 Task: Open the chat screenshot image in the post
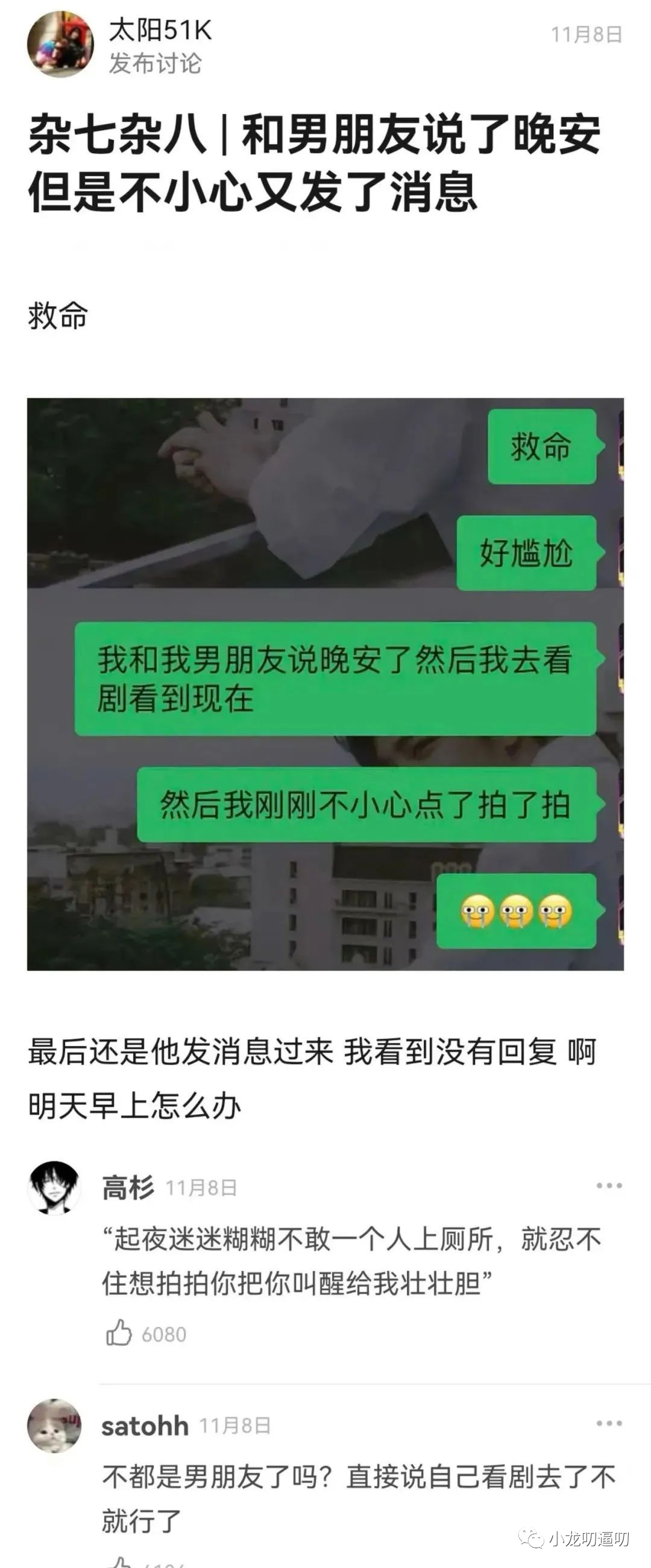(325, 684)
